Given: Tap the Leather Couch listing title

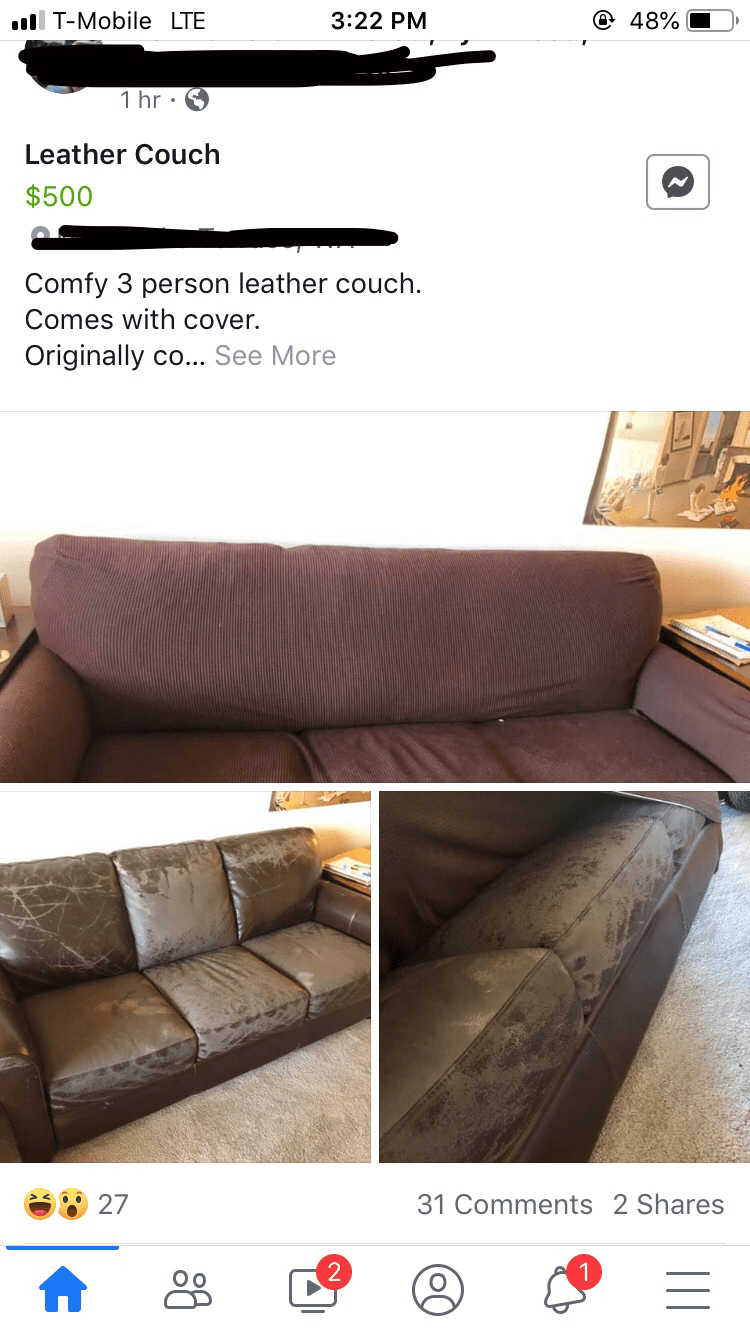Looking at the screenshot, I should [122, 155].
